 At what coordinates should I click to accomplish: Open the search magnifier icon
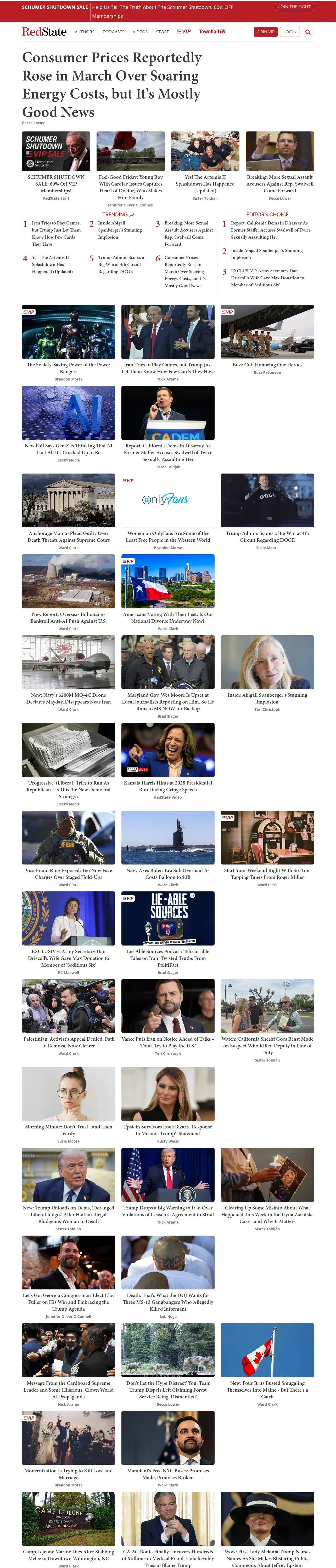308,32
